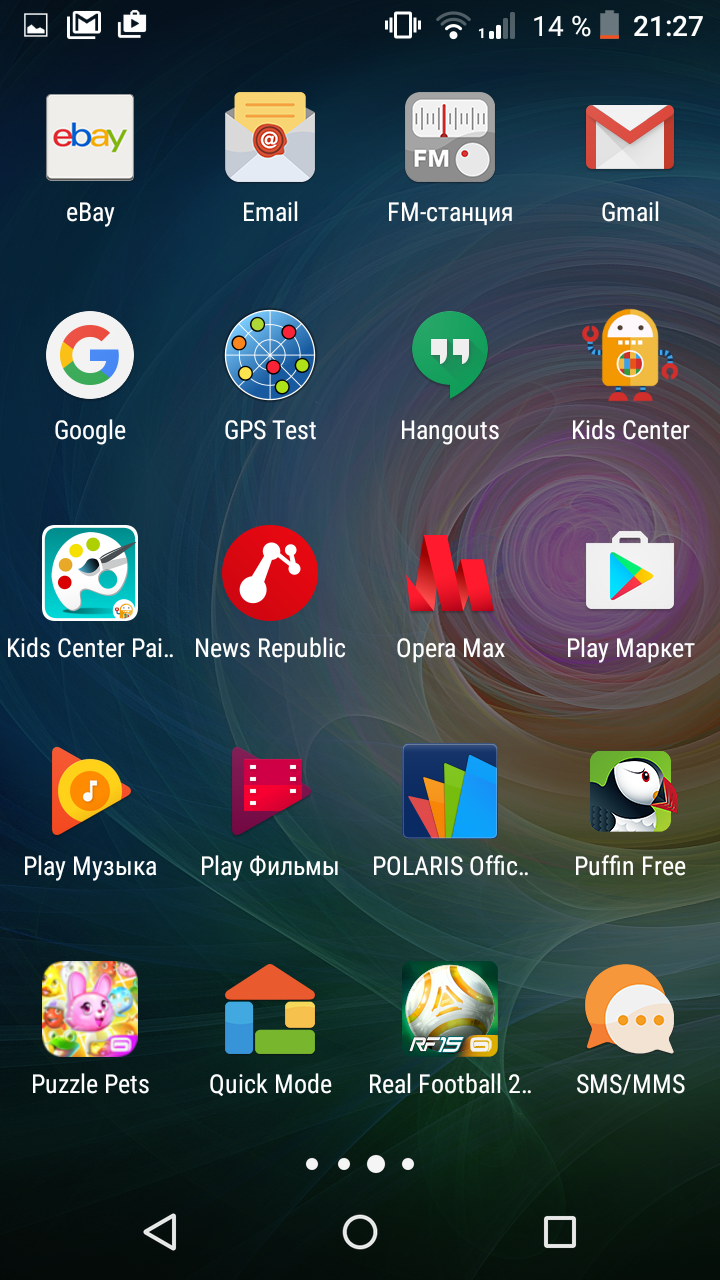The height and width of the screenshot is (1280, 720).
Task: Jump to the first app drawer page dot
Action: click(x=312, y=1163)
